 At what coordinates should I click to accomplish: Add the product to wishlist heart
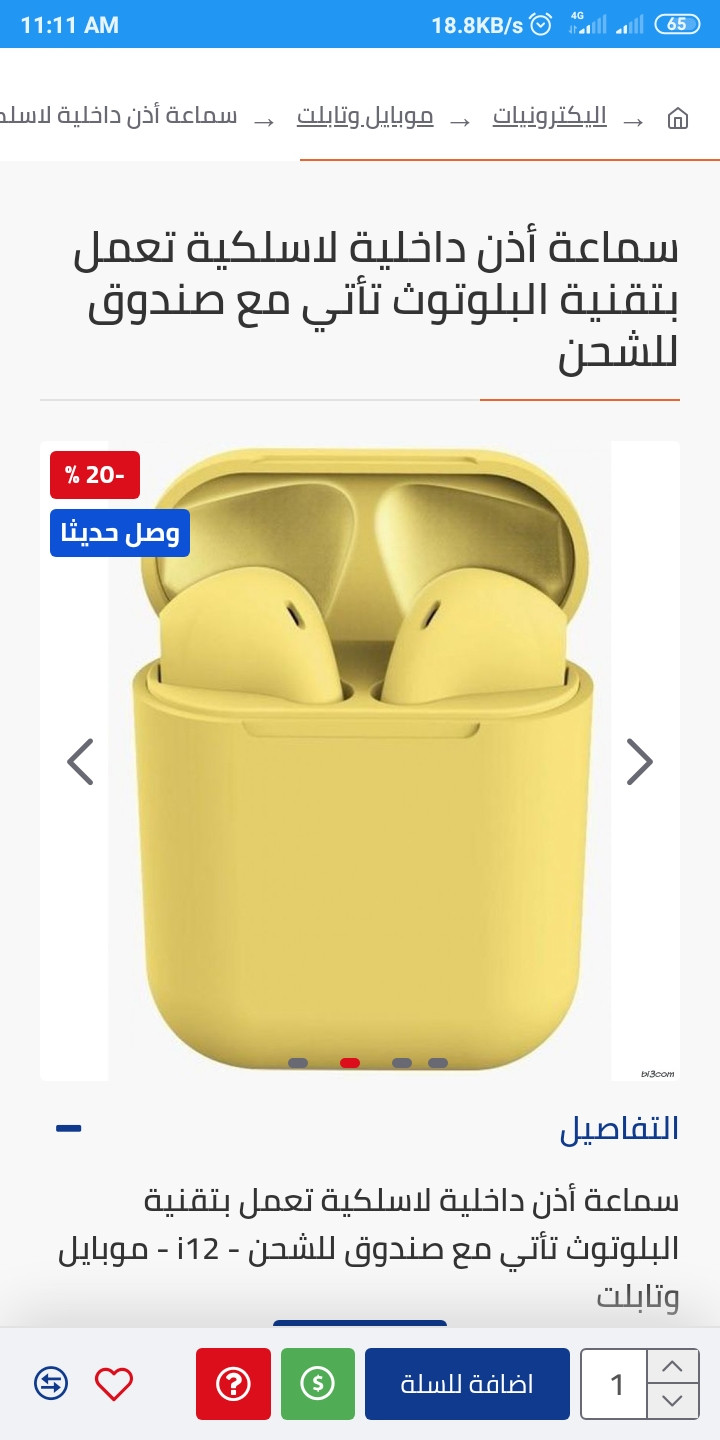(x=114, y=1384)
